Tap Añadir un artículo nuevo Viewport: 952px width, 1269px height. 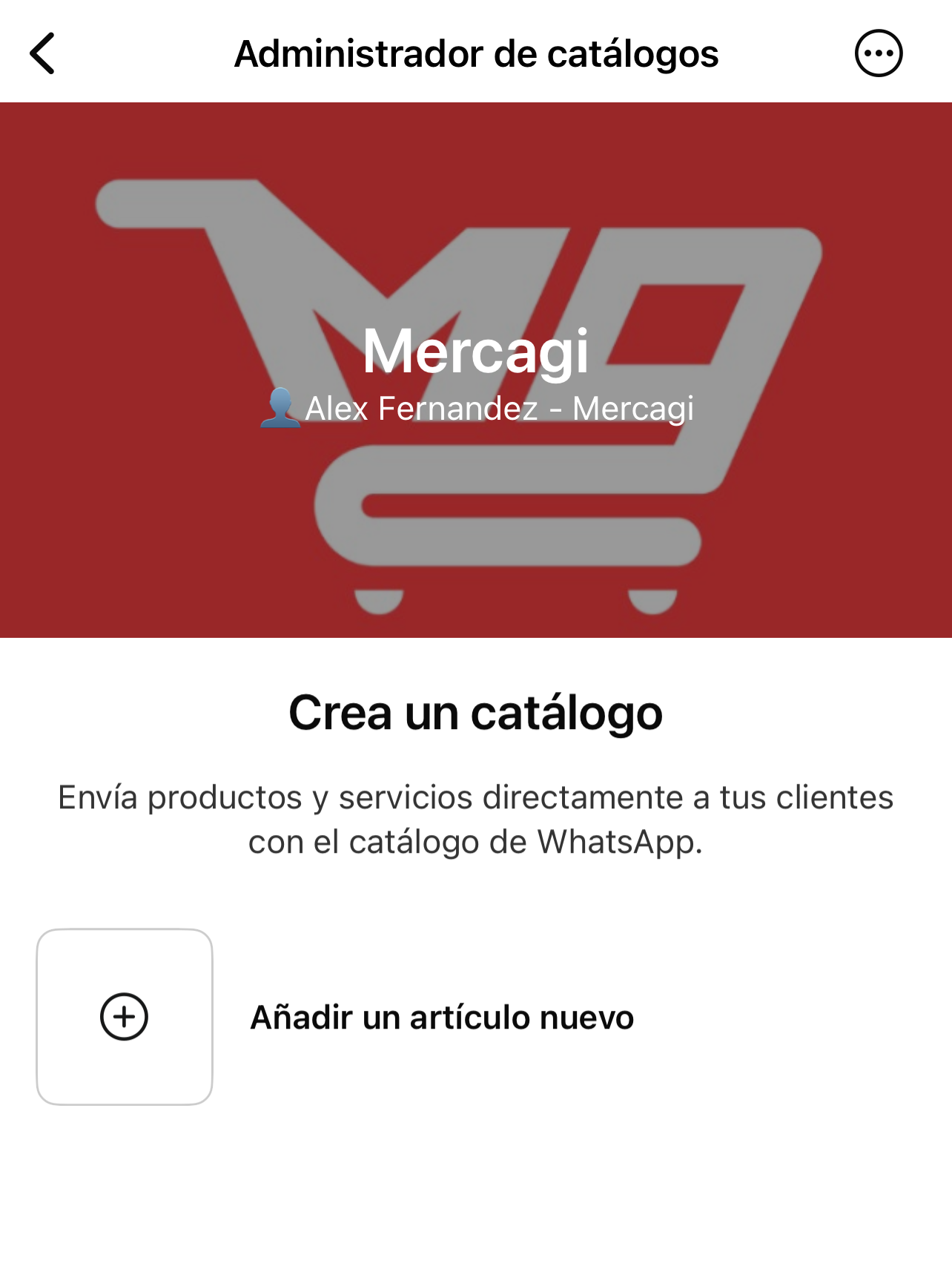pos(441,1017)
